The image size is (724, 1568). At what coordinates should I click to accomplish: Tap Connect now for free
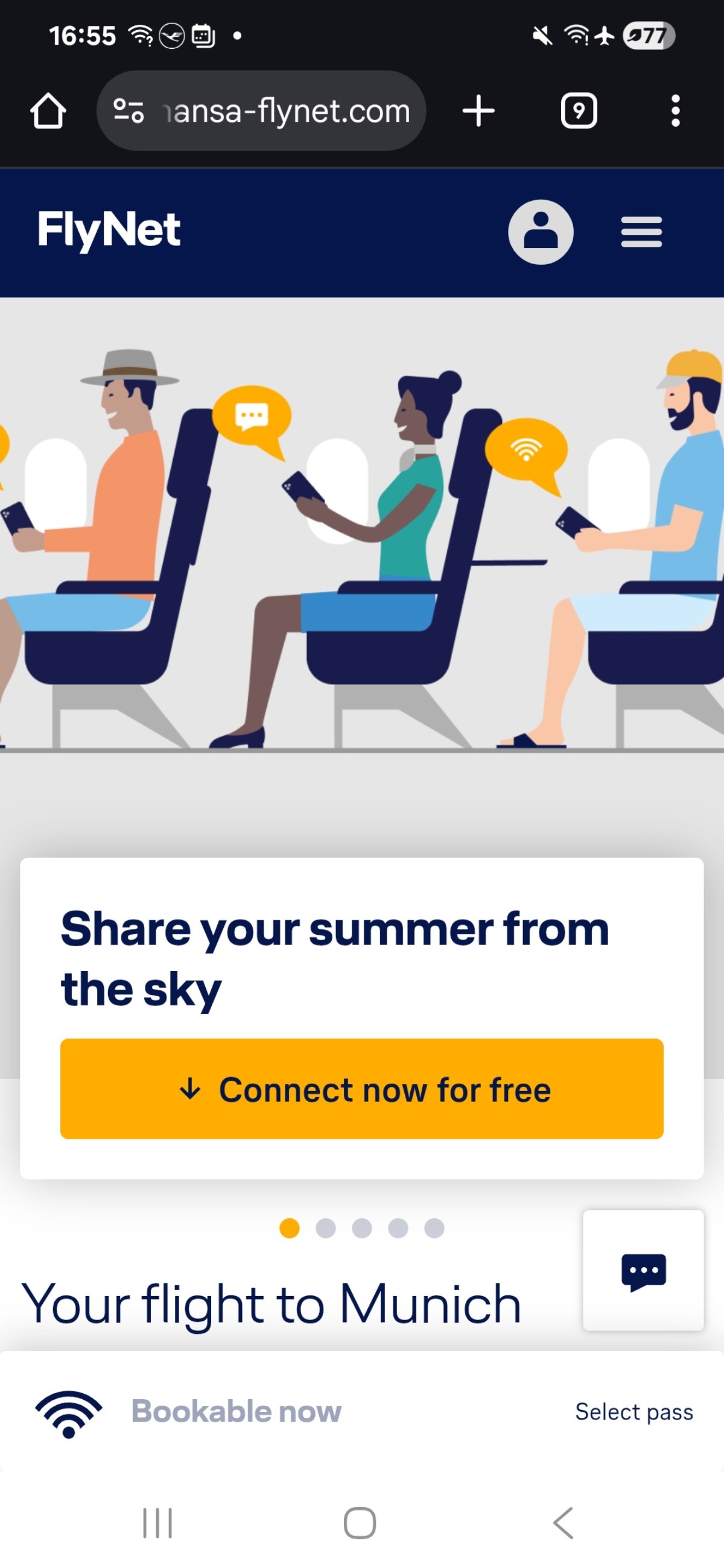coord(361,1089)
